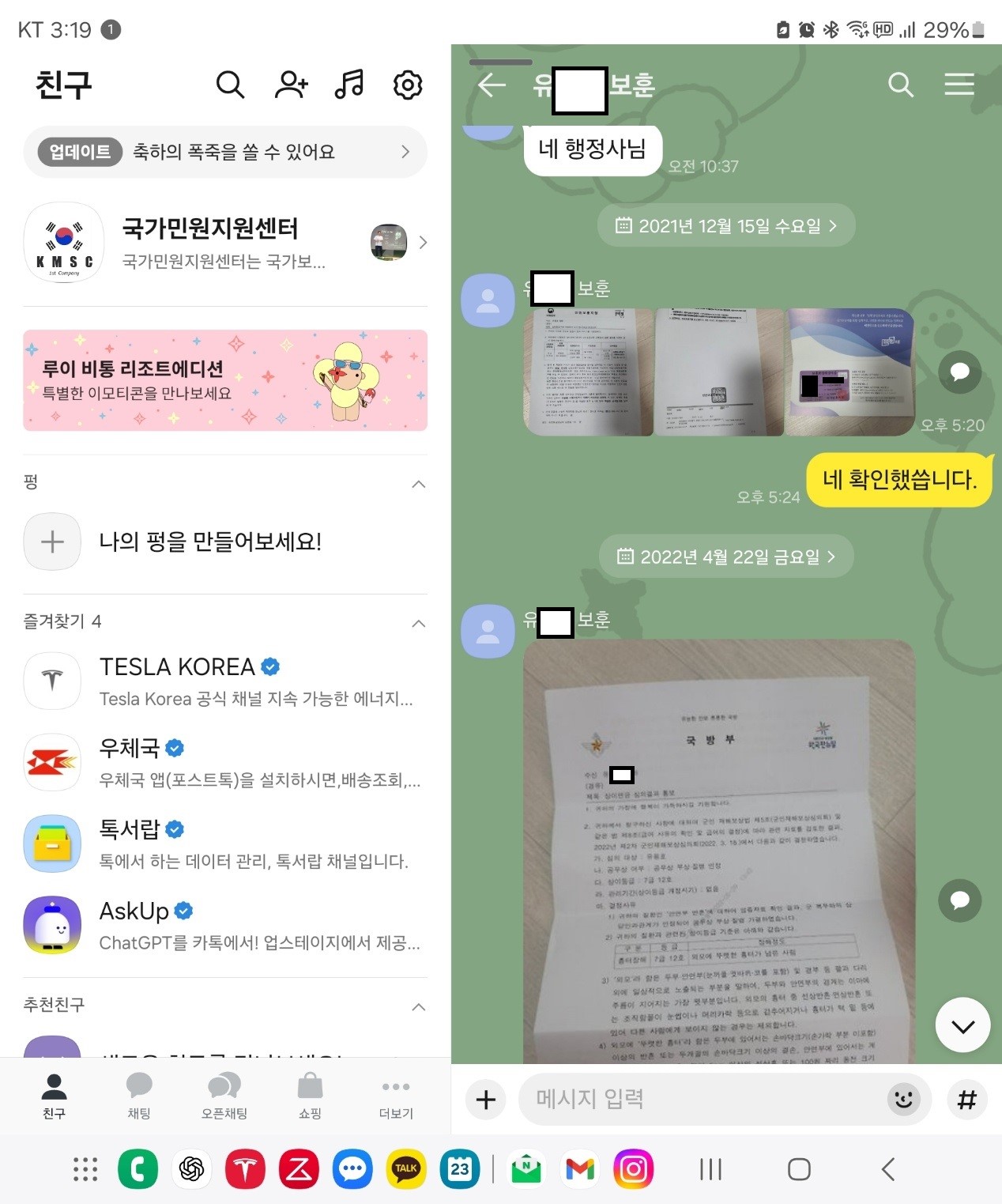The height and width of the screenshot is (1204, 1002).
Task: Go back from the chat room
Action: [492, 85]
